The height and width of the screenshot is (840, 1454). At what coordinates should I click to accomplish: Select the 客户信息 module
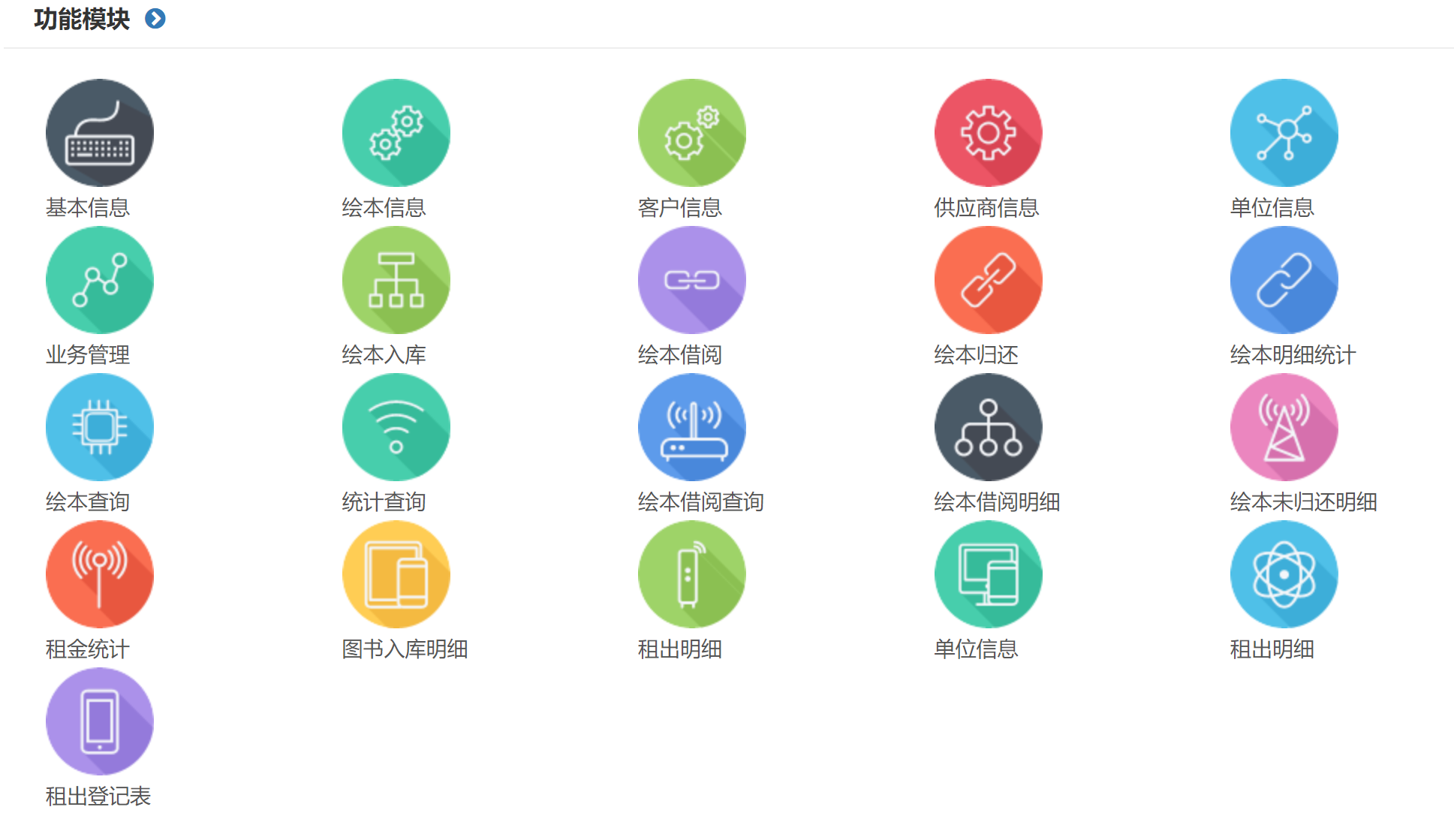point(691,133)
